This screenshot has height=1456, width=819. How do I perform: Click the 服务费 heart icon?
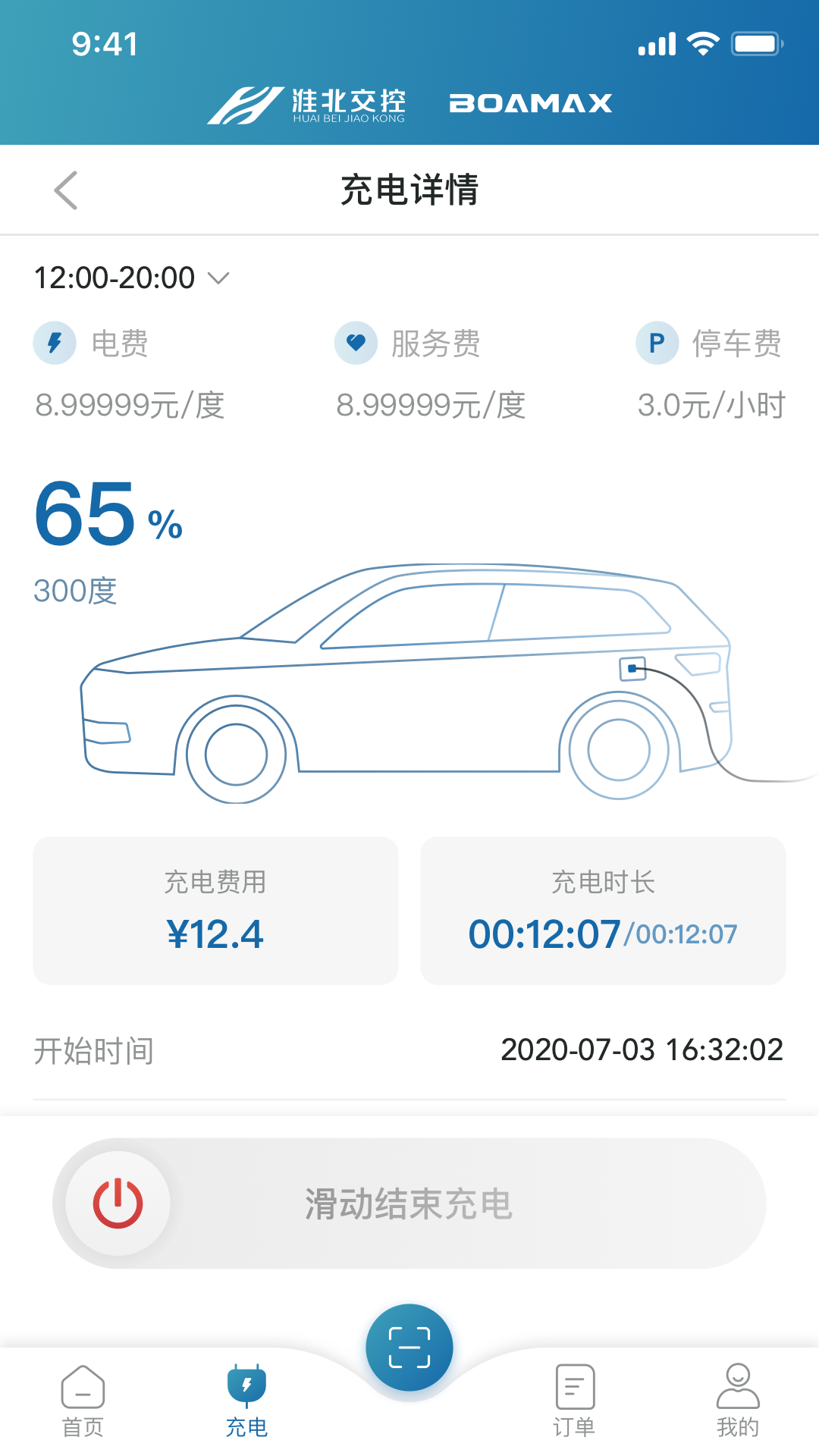(356, 343)
